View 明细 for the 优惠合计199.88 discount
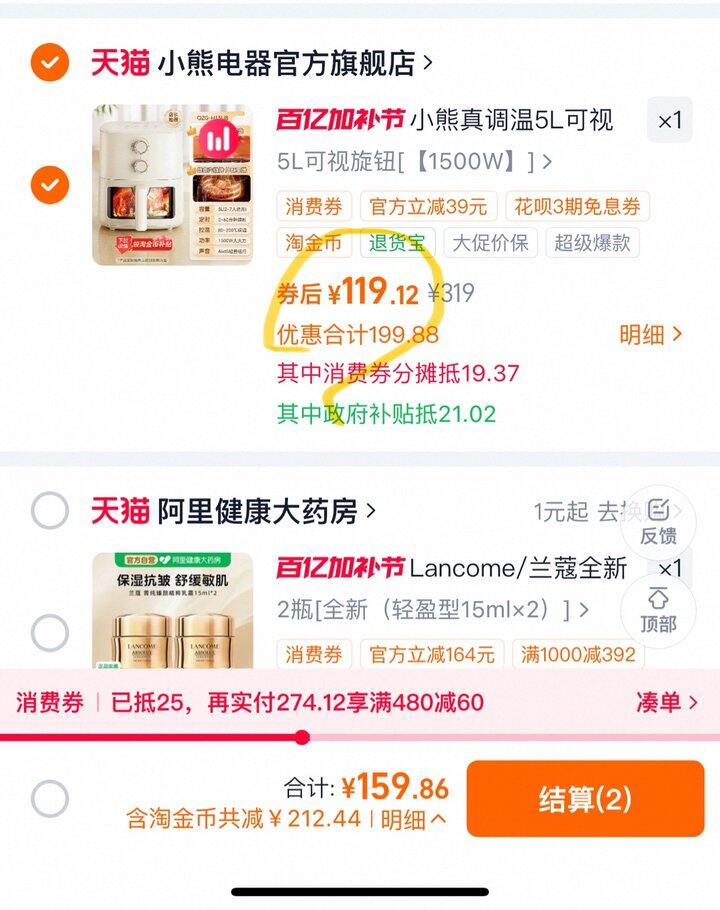 click(x=650, y=335)
